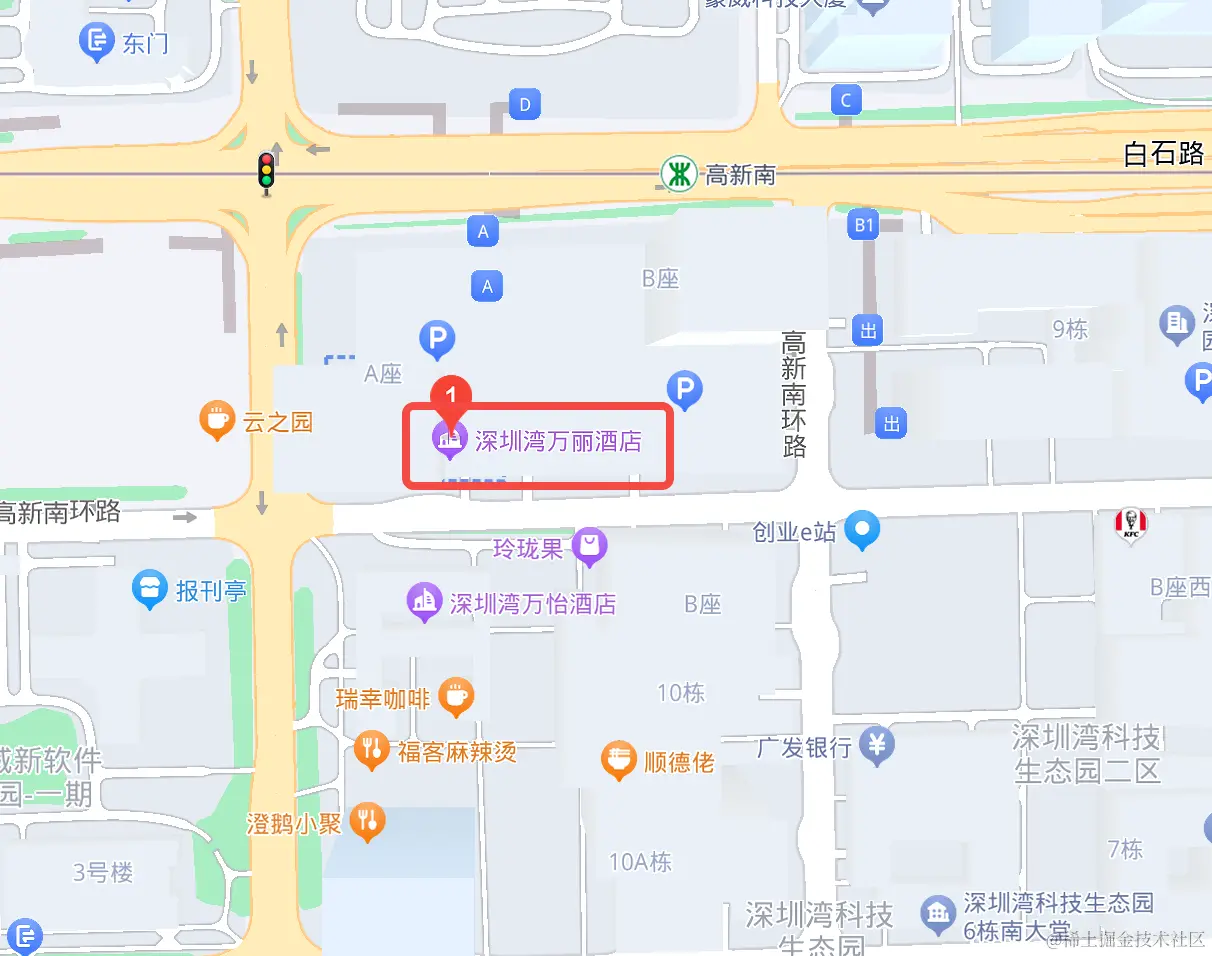The image size is (1212, 956).
Task: Select the 报刊亭 newsstand marker
Action: tap(150, 590)
